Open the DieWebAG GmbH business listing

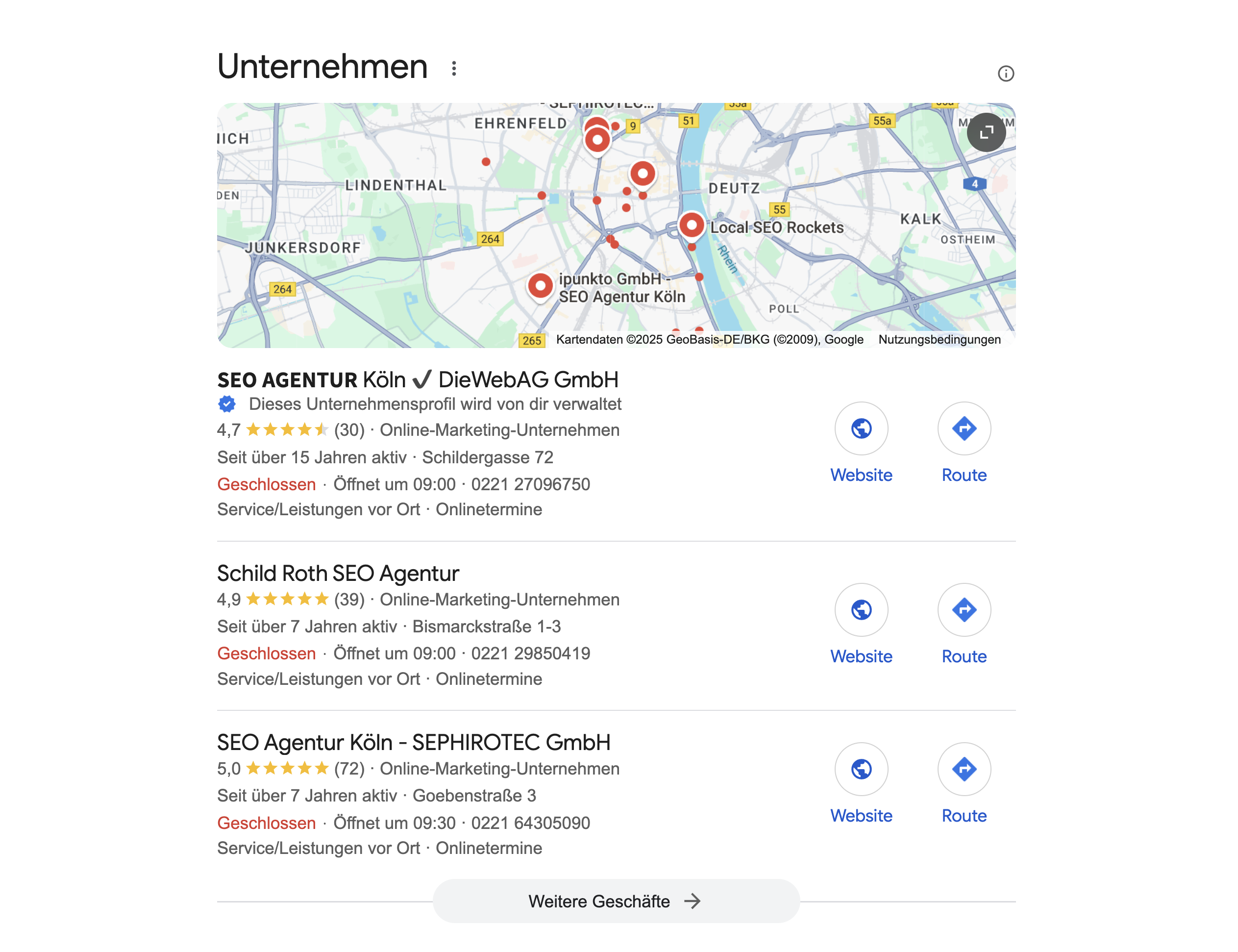(x=418, y=379)
